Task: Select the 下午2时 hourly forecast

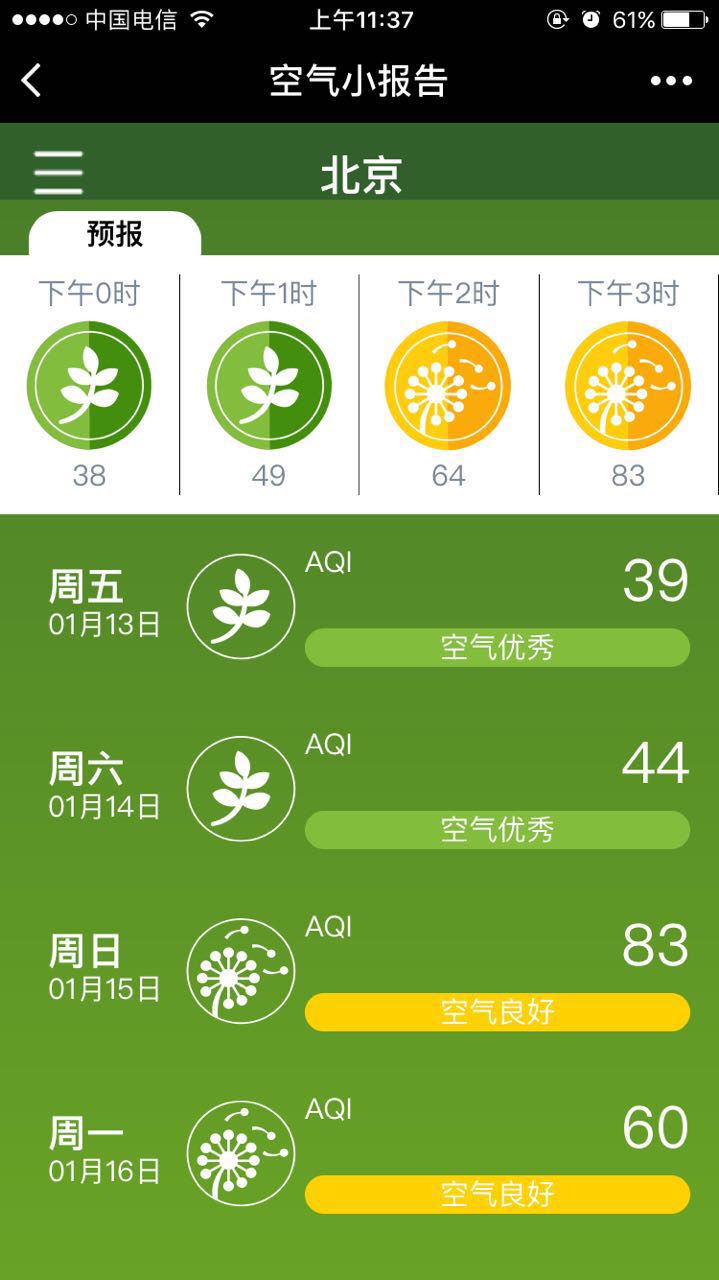Action: click(448, 385)
